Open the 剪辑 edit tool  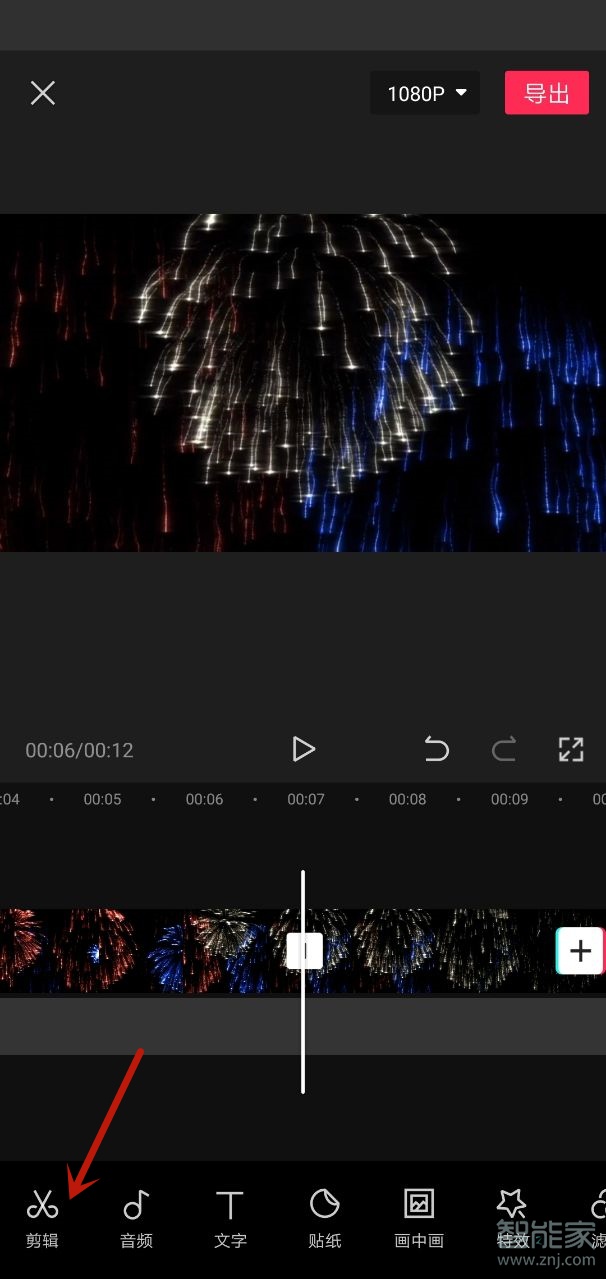[x=42, y=1218]
